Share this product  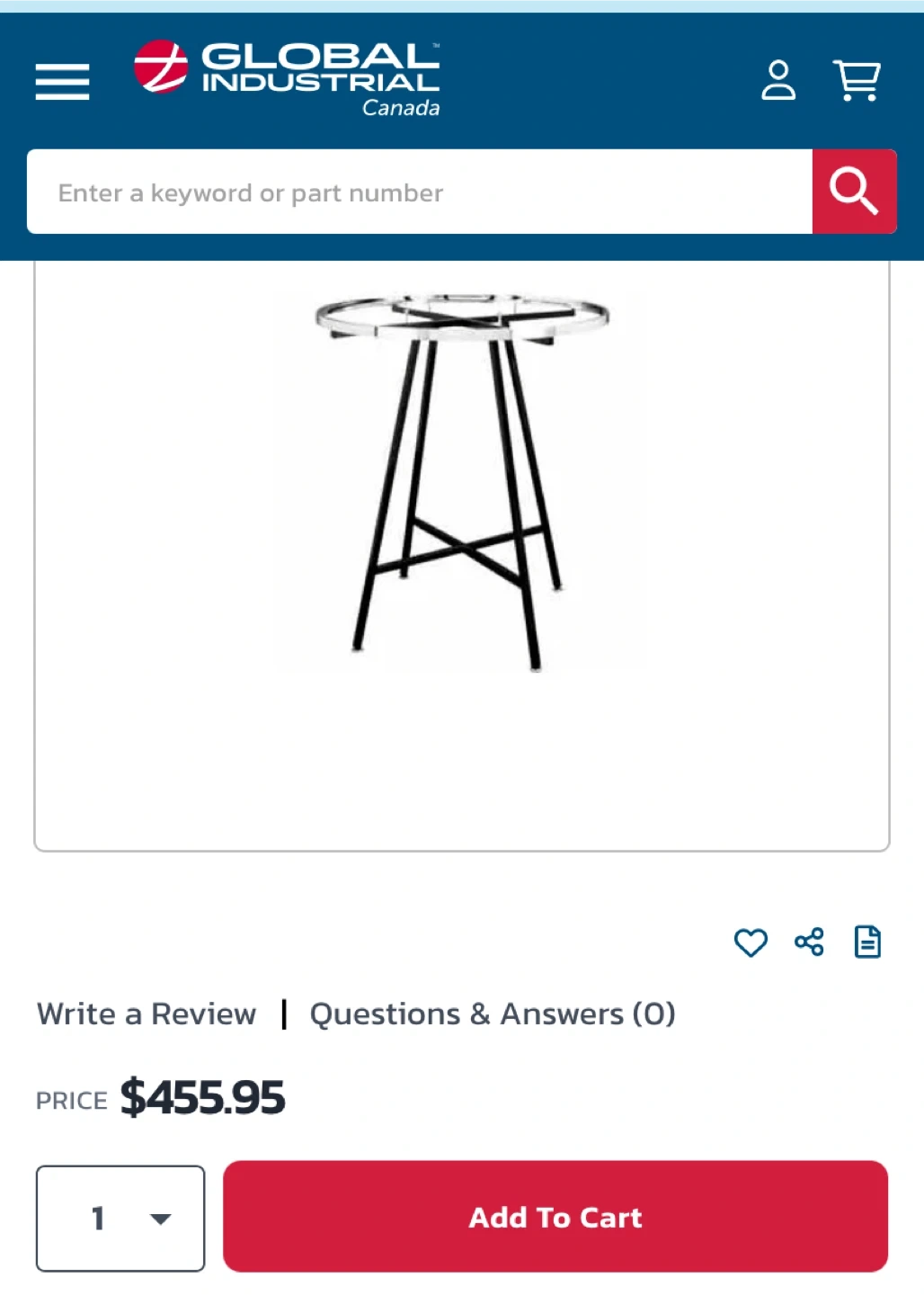tap(809, 942)
